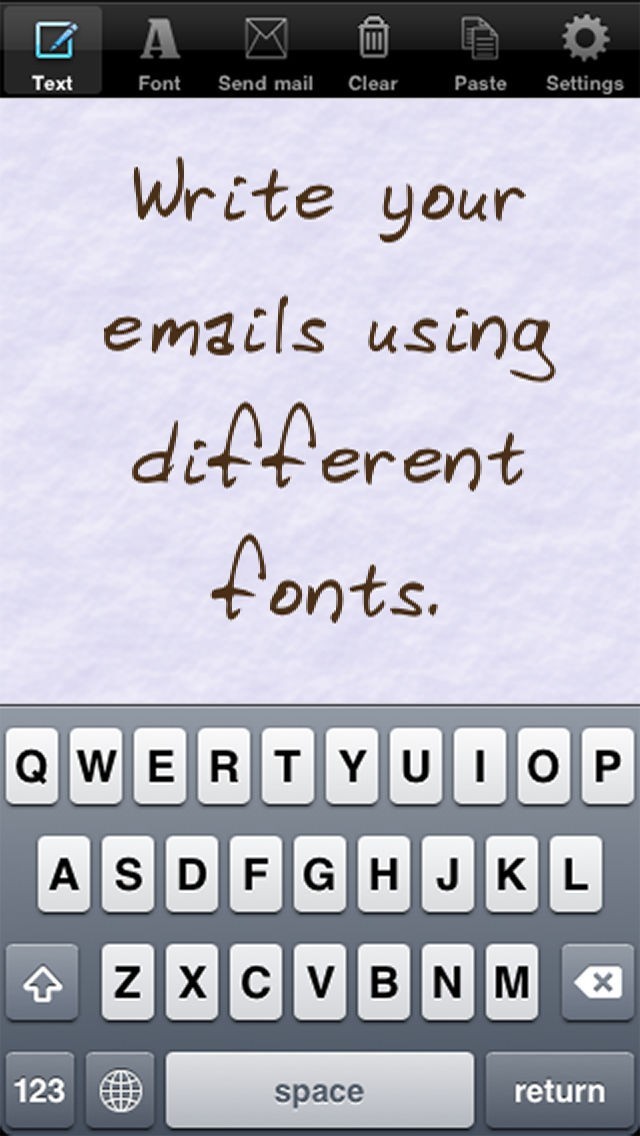Viewport: 640px width, 1136px height.
Task: Tap the space bar
Action: click(320, 1090)
